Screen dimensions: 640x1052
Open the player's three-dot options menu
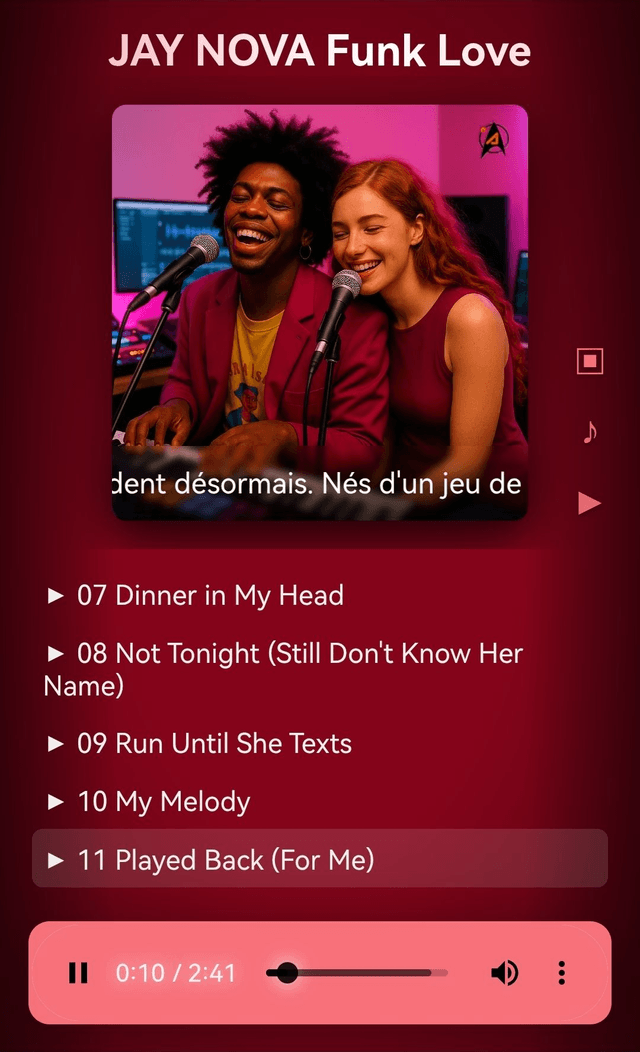pyautogui.click(x=562, y=973)
